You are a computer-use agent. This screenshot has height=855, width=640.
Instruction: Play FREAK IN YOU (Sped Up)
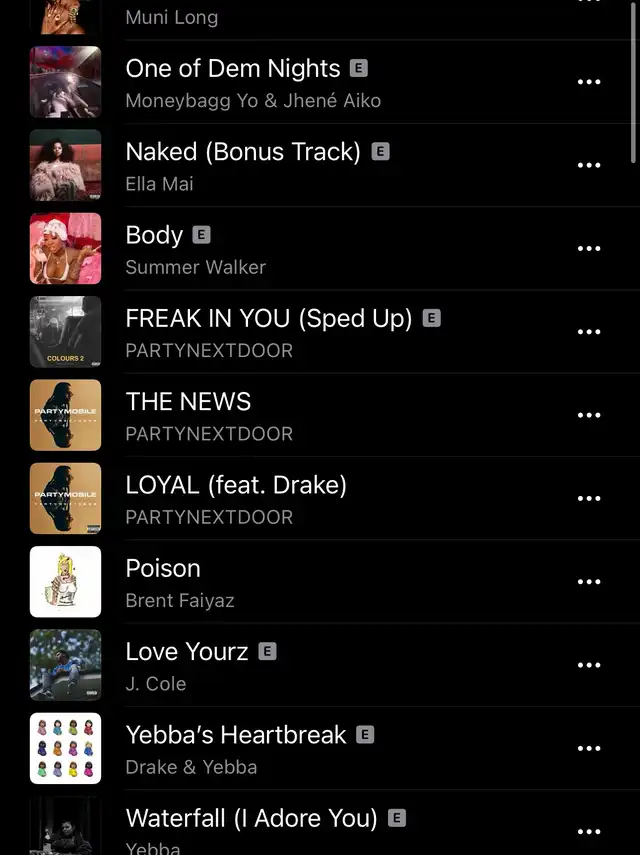268,319
